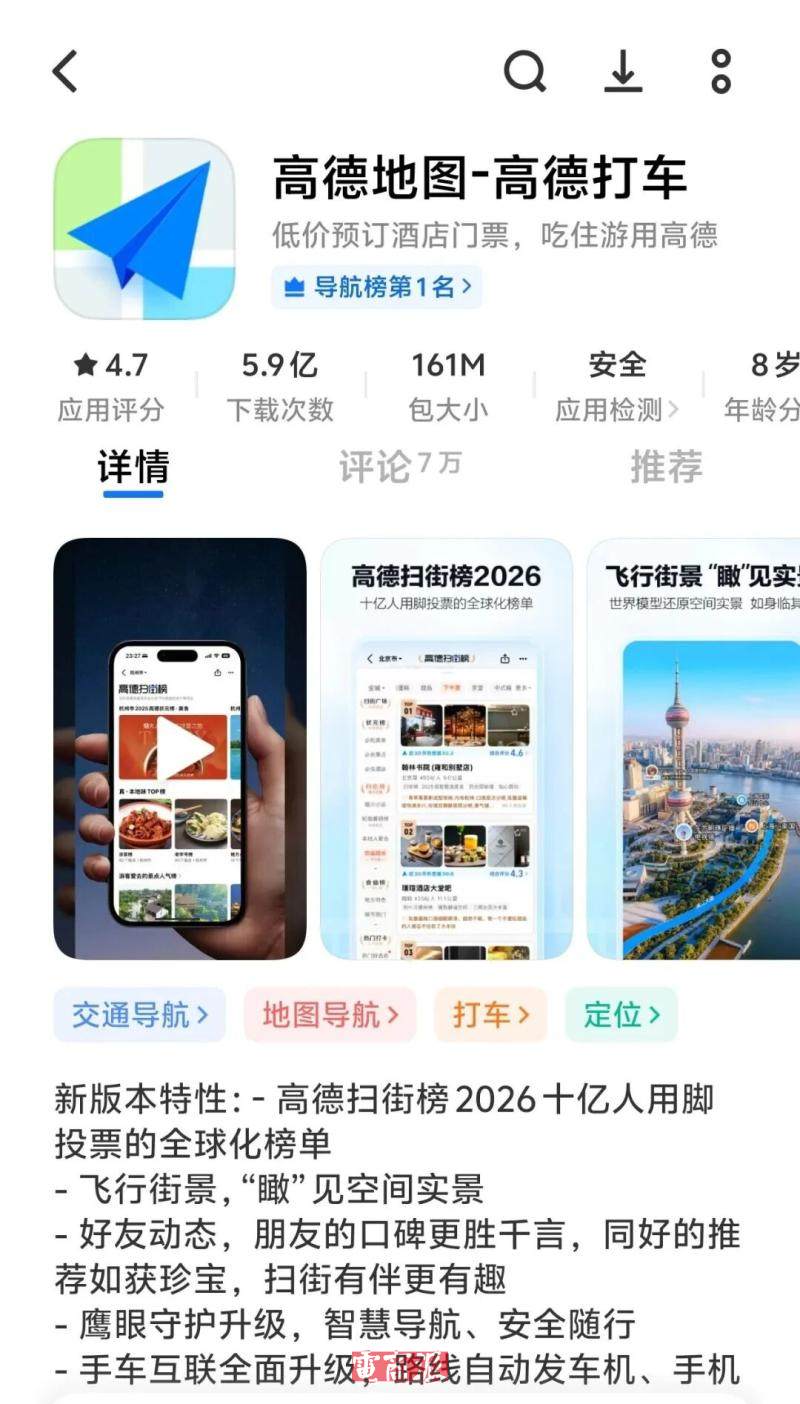Go back to the previous page
This screenshot has height=1404, width=800.
(66, 72)
